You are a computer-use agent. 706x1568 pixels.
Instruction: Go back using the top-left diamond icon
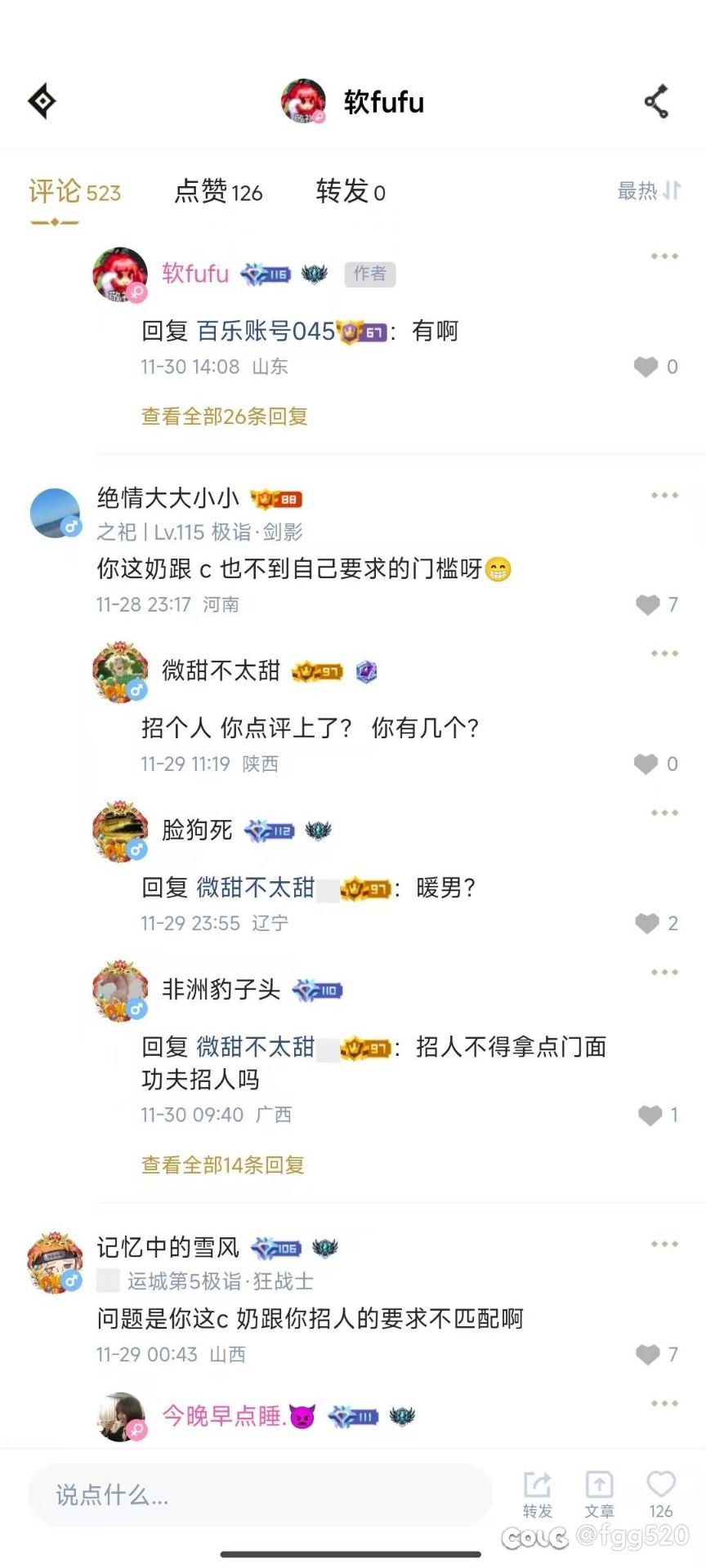[42, 102]
